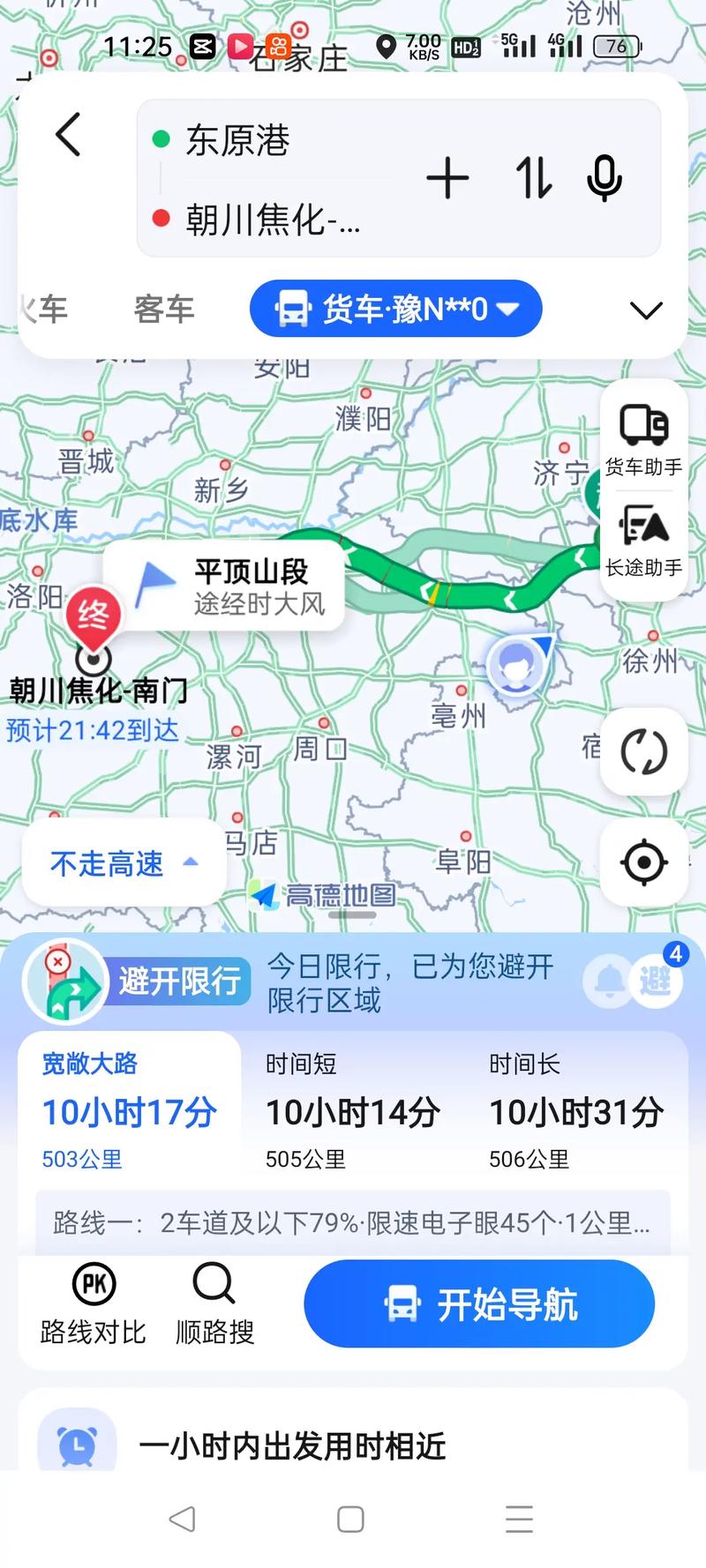This screenshot has width=706, height=1568.
Task: Swap start and destination with the ⇅ icon
Action: point(533,178)
